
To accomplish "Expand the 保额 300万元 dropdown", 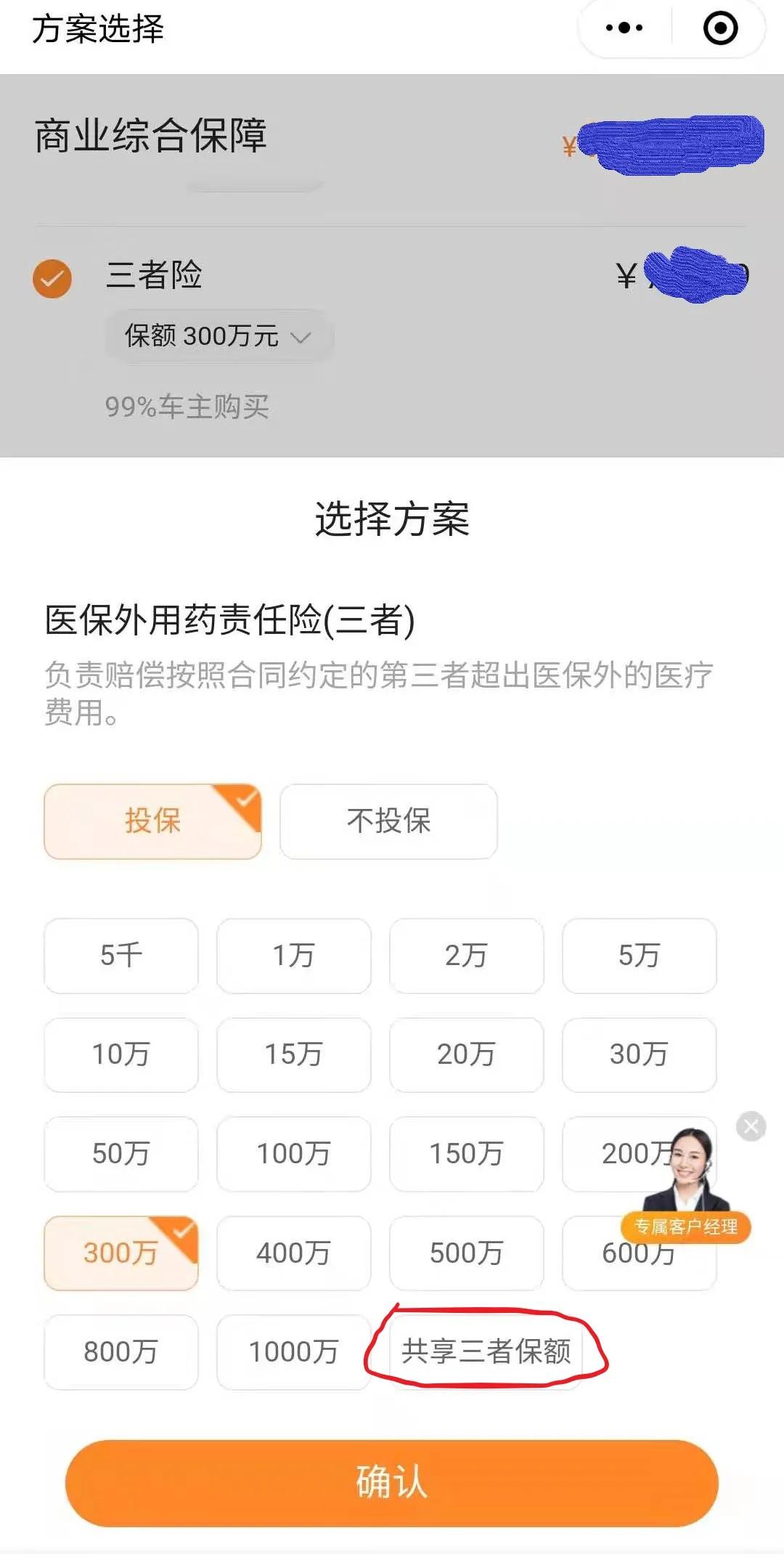I will click(218, 335).
